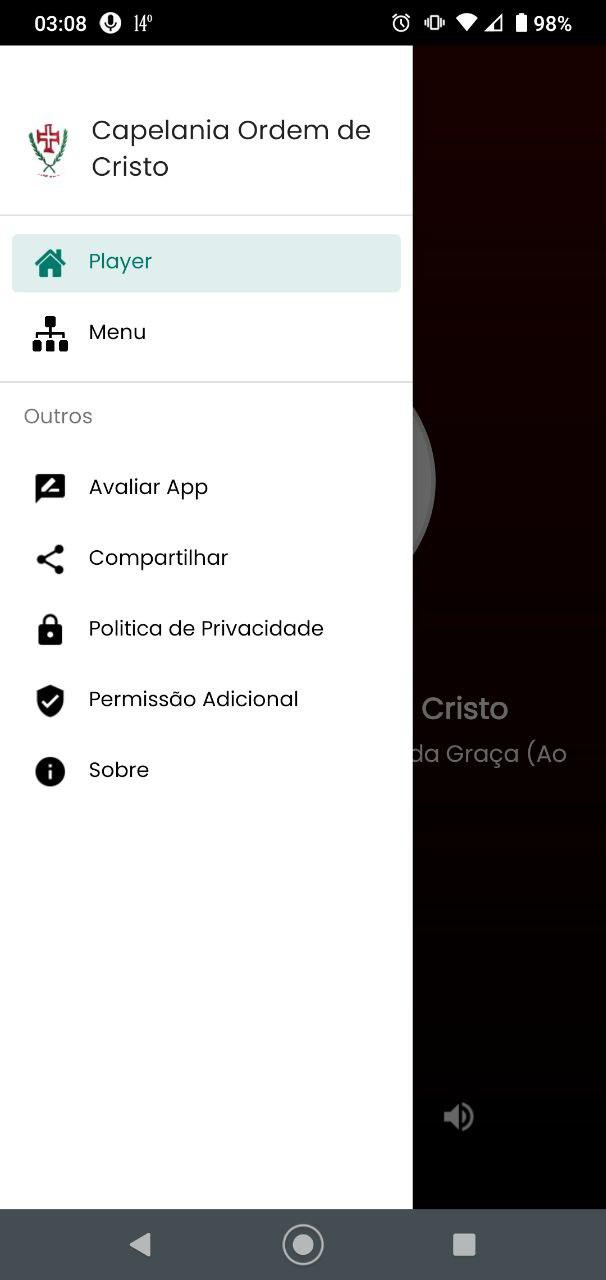
Task: Select the Player drawer item
Action: [206, 263]
